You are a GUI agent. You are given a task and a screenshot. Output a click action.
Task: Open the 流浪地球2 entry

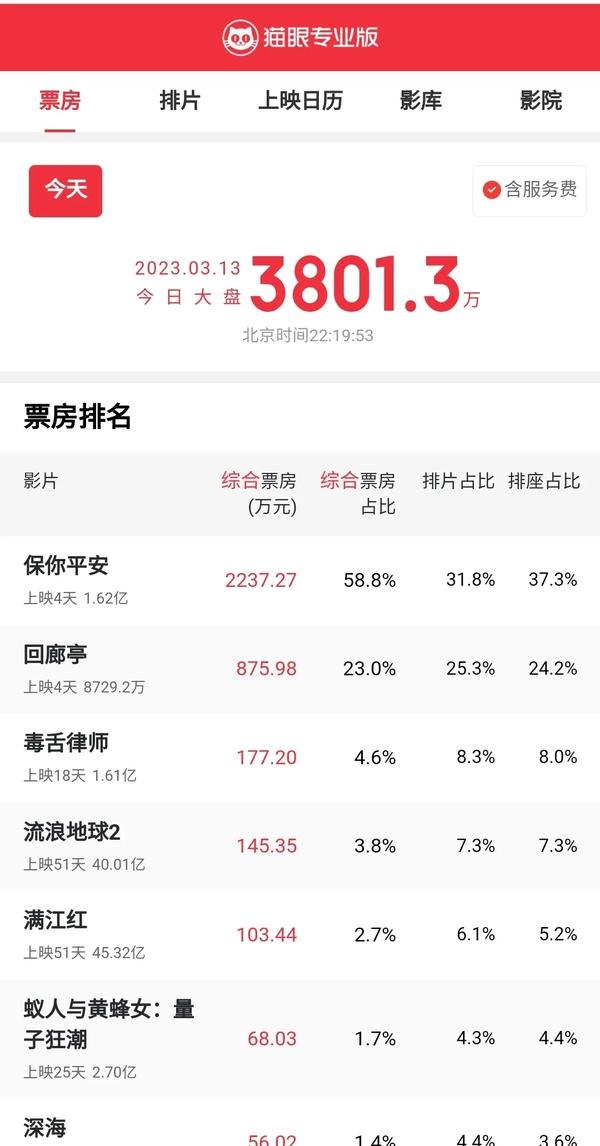(300, 846)
